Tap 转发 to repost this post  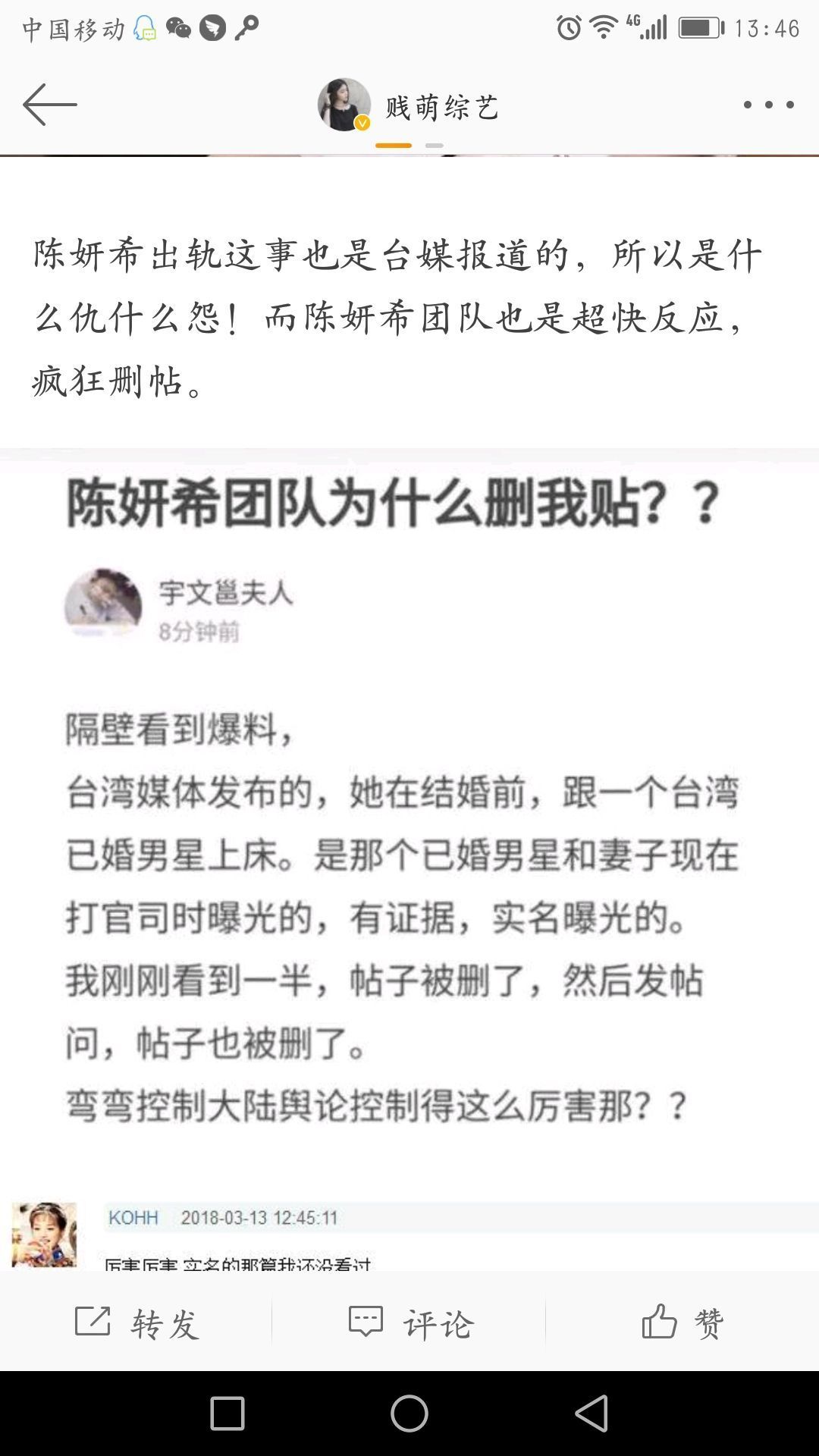136,1323
